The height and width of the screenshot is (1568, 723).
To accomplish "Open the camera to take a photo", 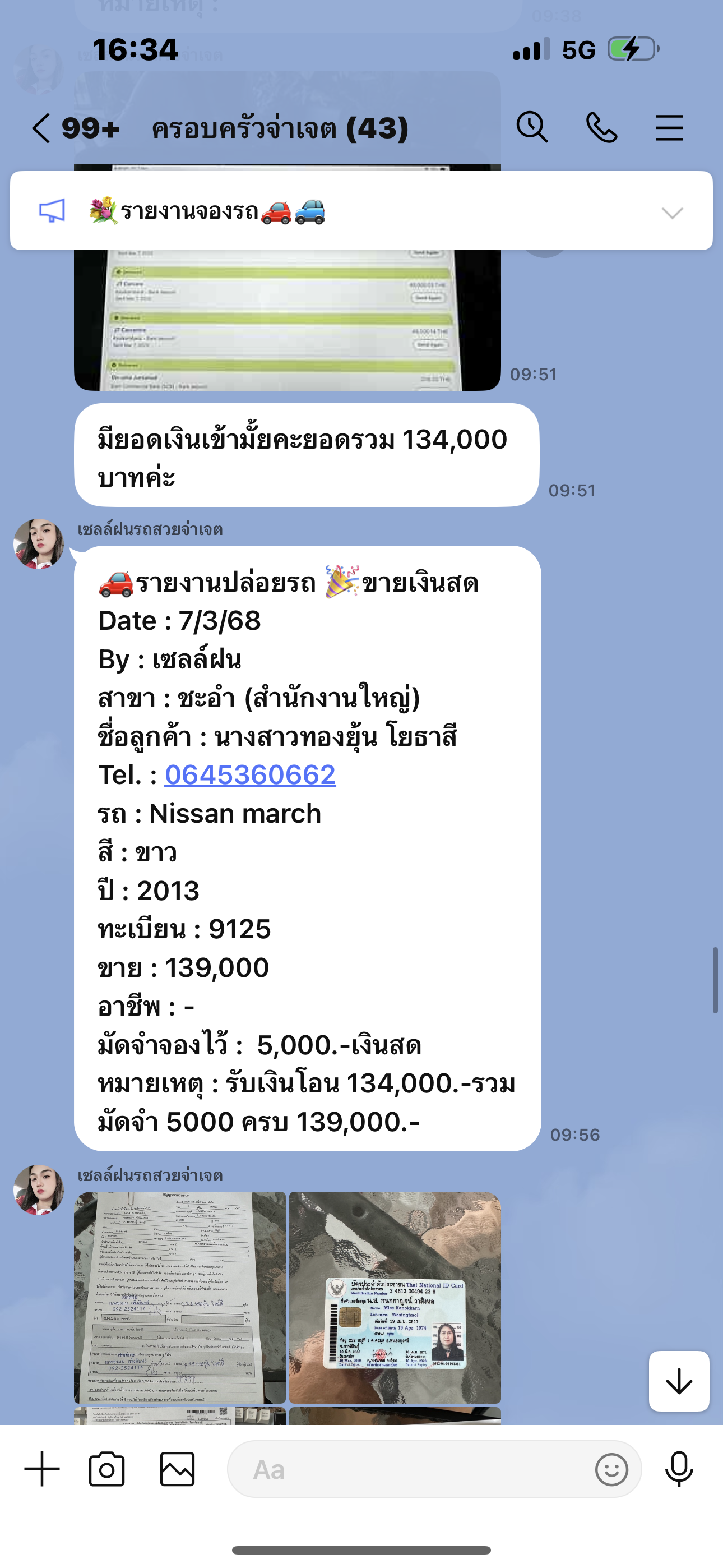I will pyautogui.click(x=106, y=1469).
